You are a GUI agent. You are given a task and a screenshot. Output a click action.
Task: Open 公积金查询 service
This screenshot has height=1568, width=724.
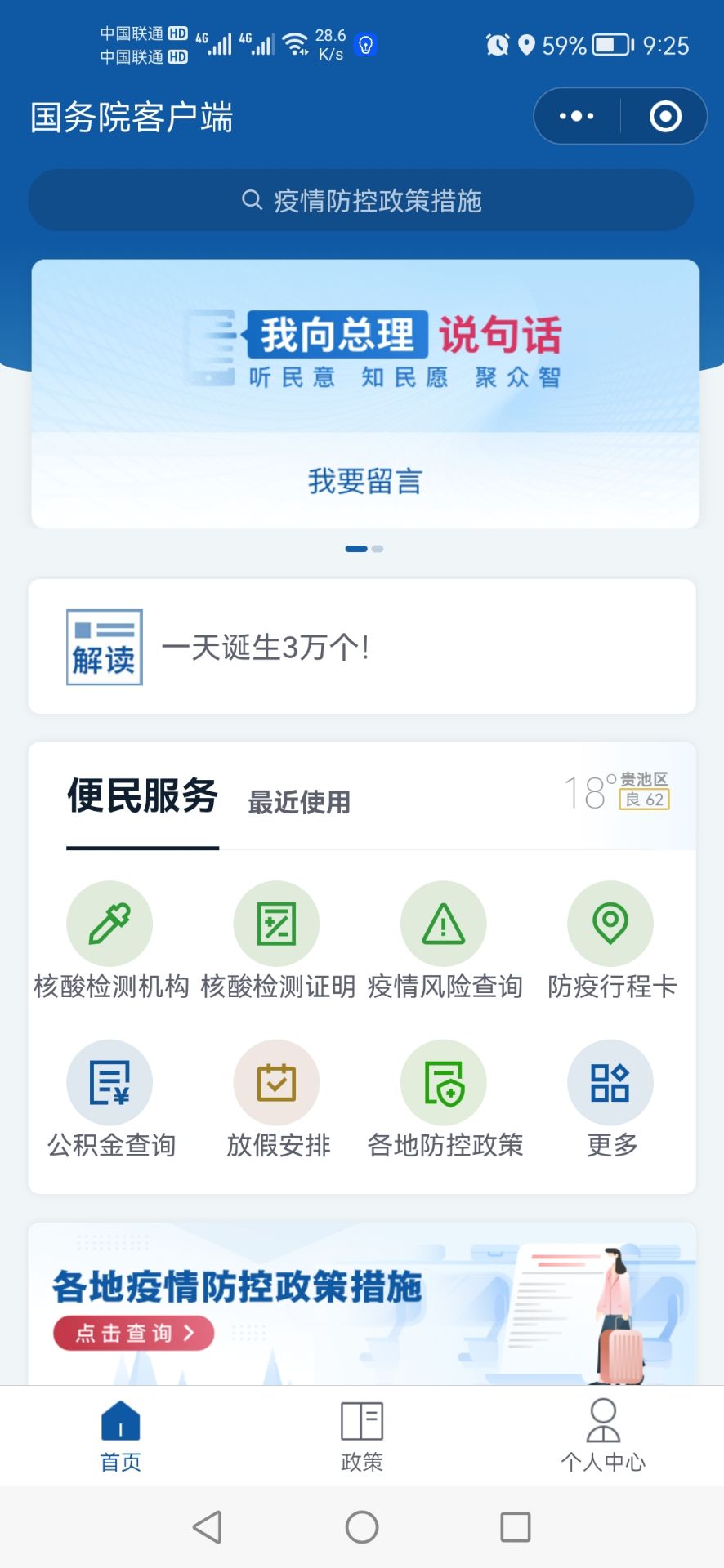tap(110, 1098)
